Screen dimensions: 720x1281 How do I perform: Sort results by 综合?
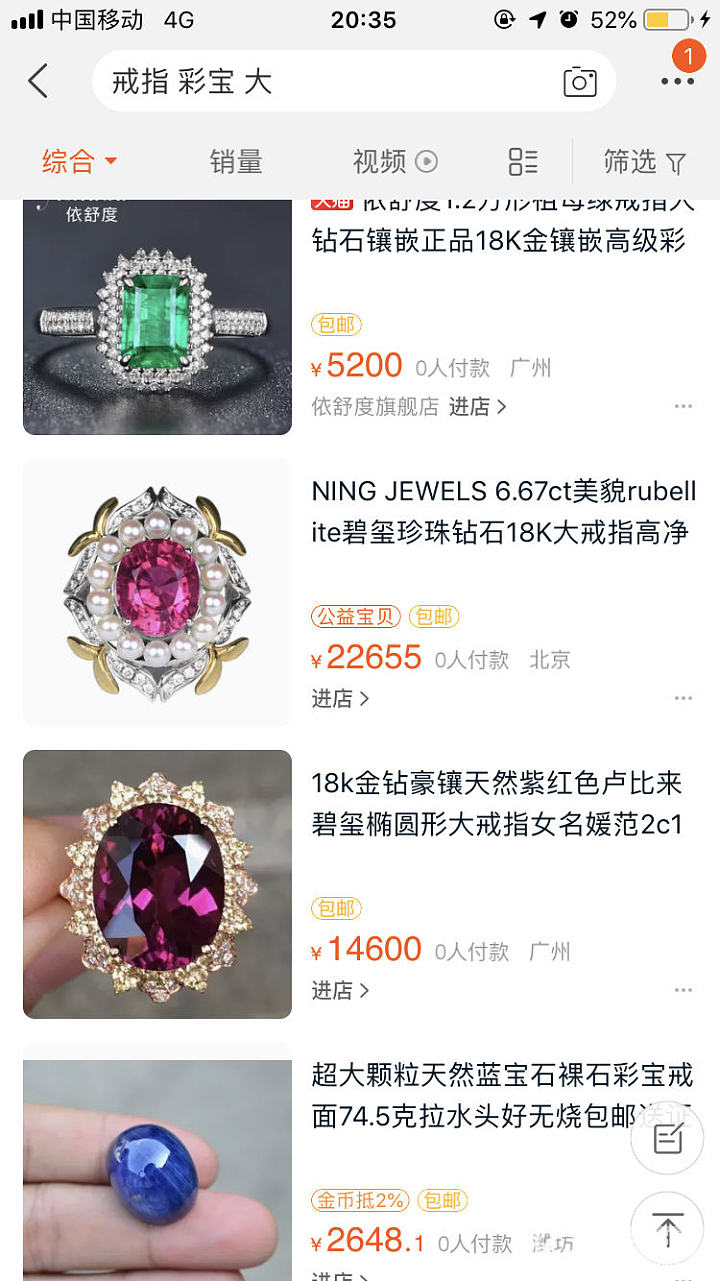(x=79, y=161)
